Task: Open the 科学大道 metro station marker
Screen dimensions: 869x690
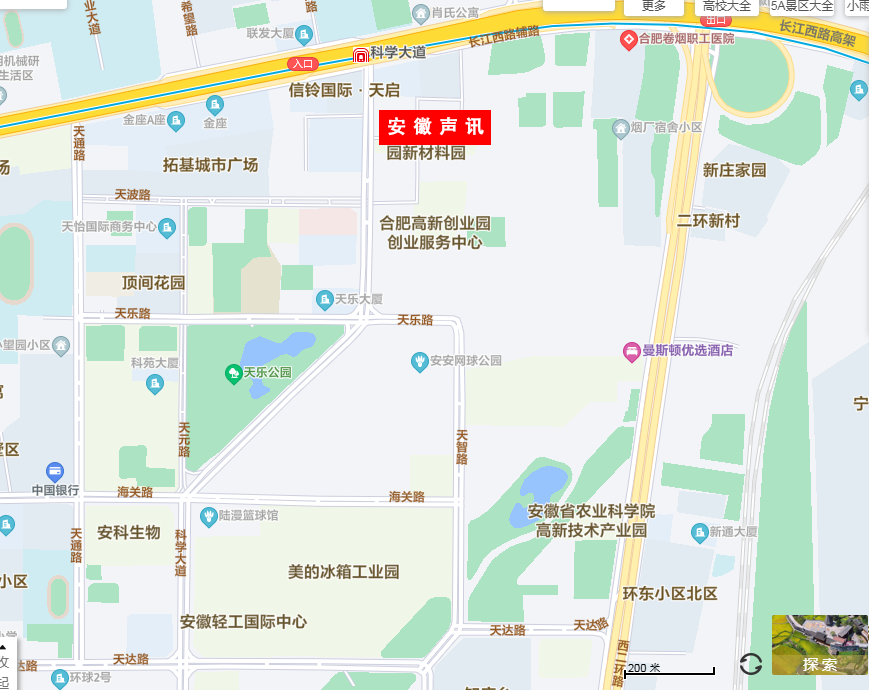Action: tap(361, 57)
